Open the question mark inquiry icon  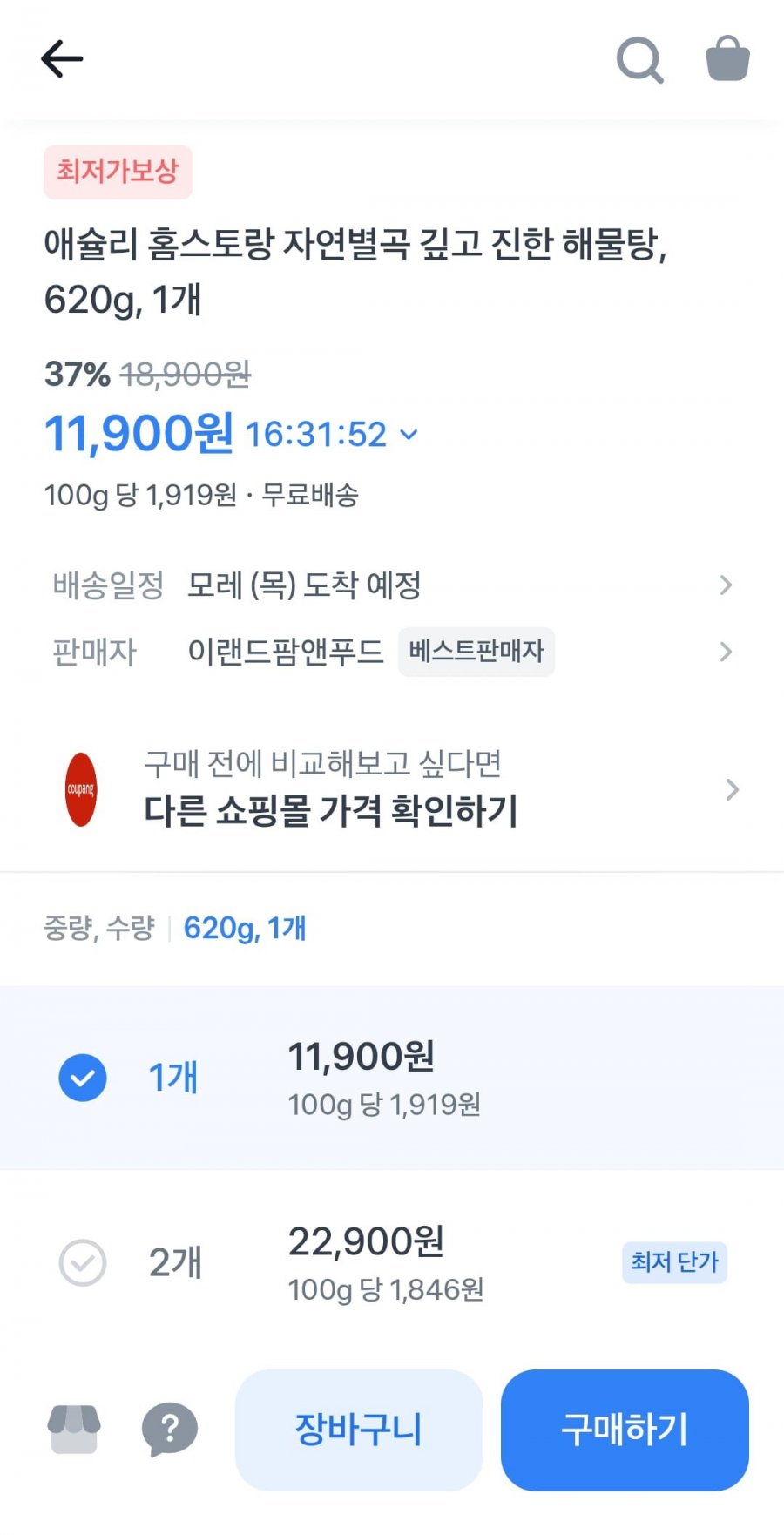click(169, 1430)
